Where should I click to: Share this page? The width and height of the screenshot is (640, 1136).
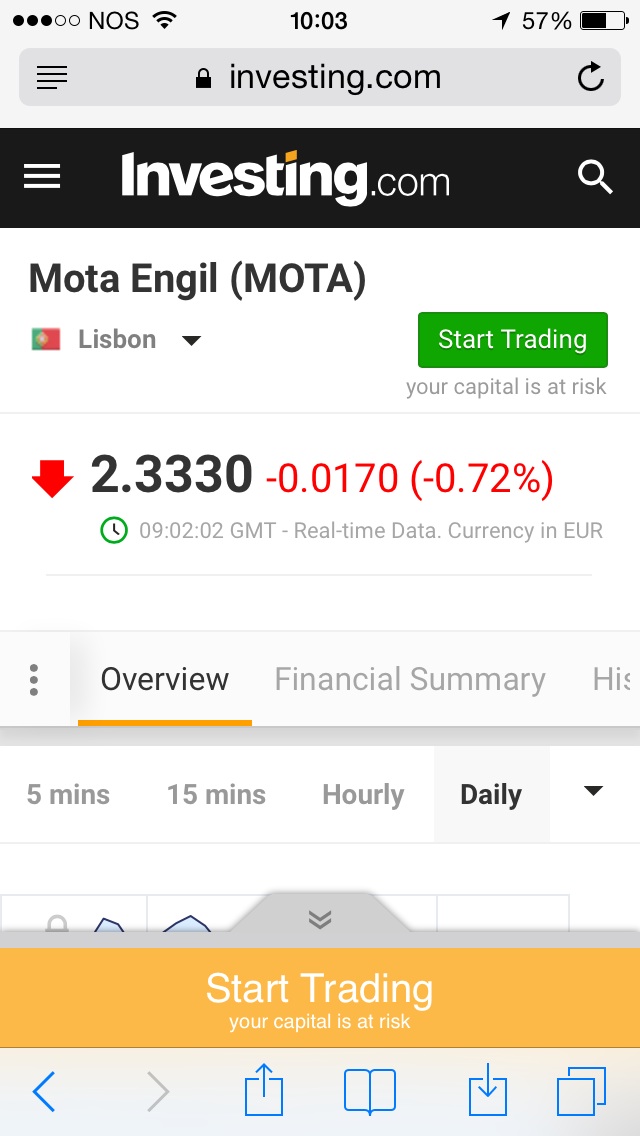(264, 1090)
